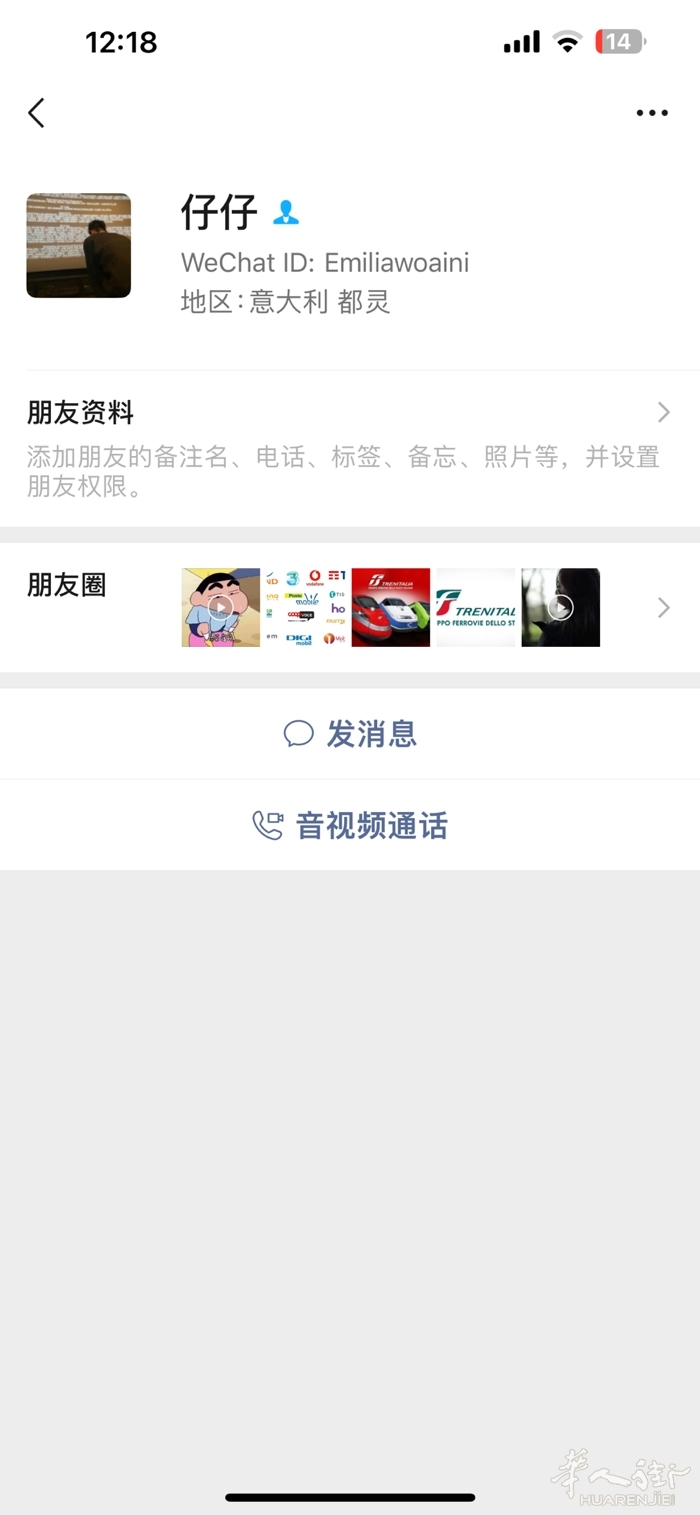View the contact's profile picture
Screen dimensions: 700x1515
[78, 245]
